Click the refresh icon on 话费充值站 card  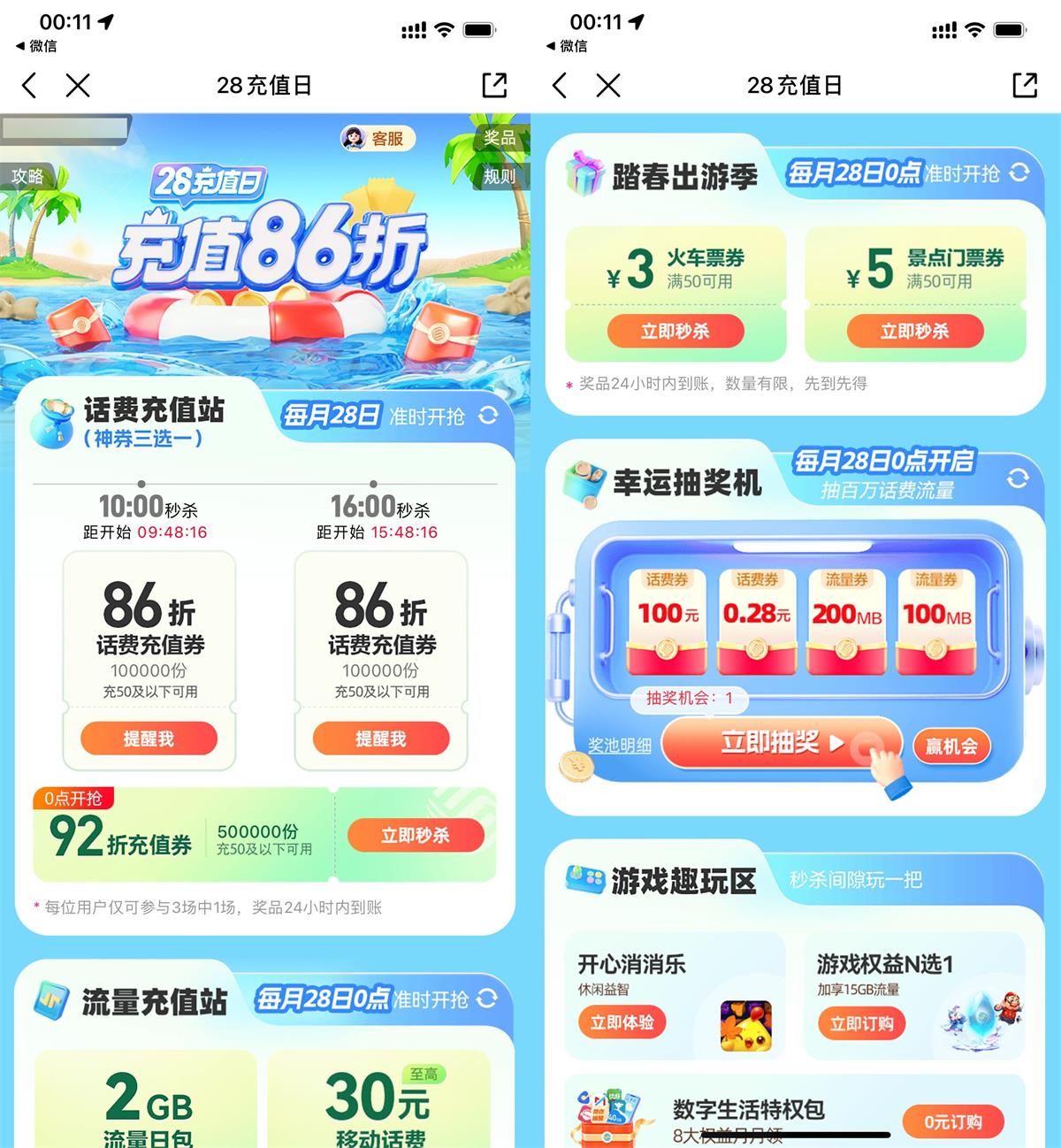point(485,416)
